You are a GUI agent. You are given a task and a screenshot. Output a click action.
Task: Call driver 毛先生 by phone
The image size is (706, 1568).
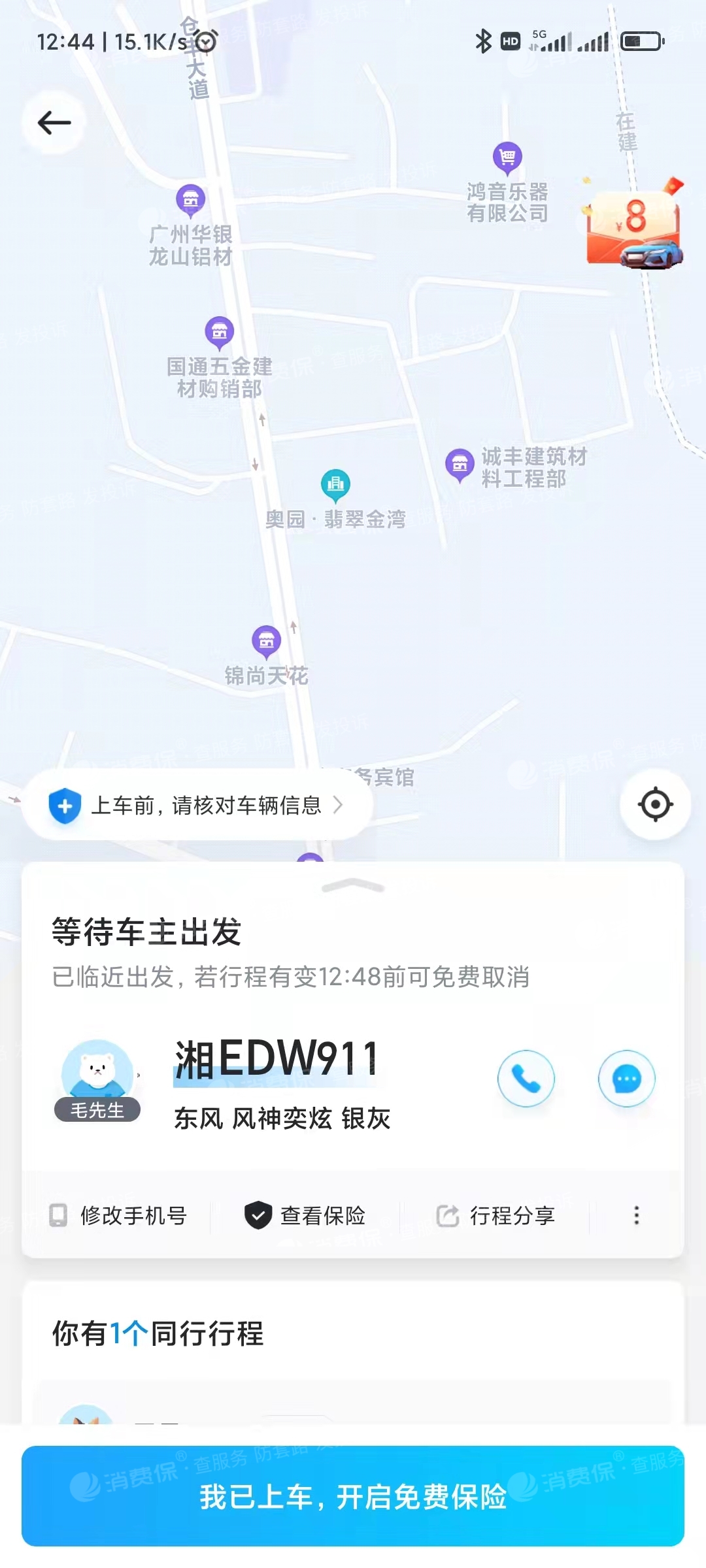pos(526,1079)
